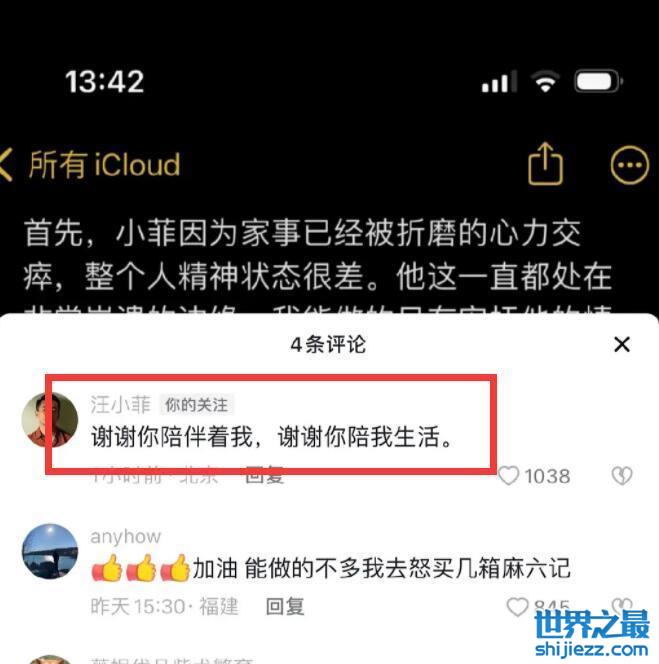Close the 4条评论 comments panel
The width and height of the screenshot is (659, 664).
point(622,345)
